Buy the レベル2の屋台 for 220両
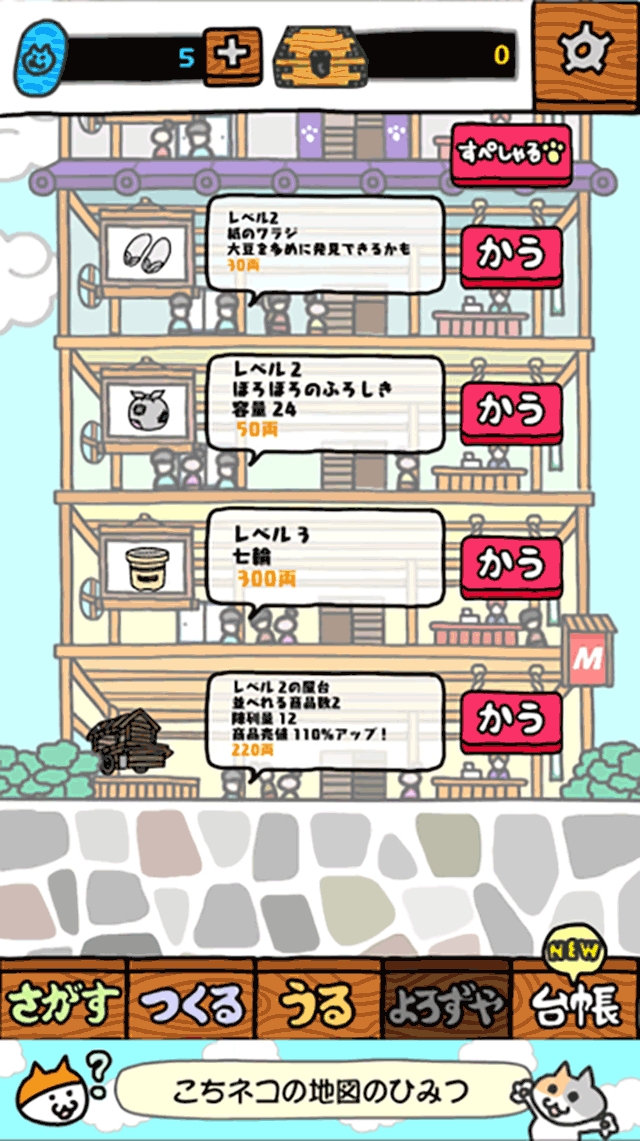640x1141 pixels. (x=511, y=719)
